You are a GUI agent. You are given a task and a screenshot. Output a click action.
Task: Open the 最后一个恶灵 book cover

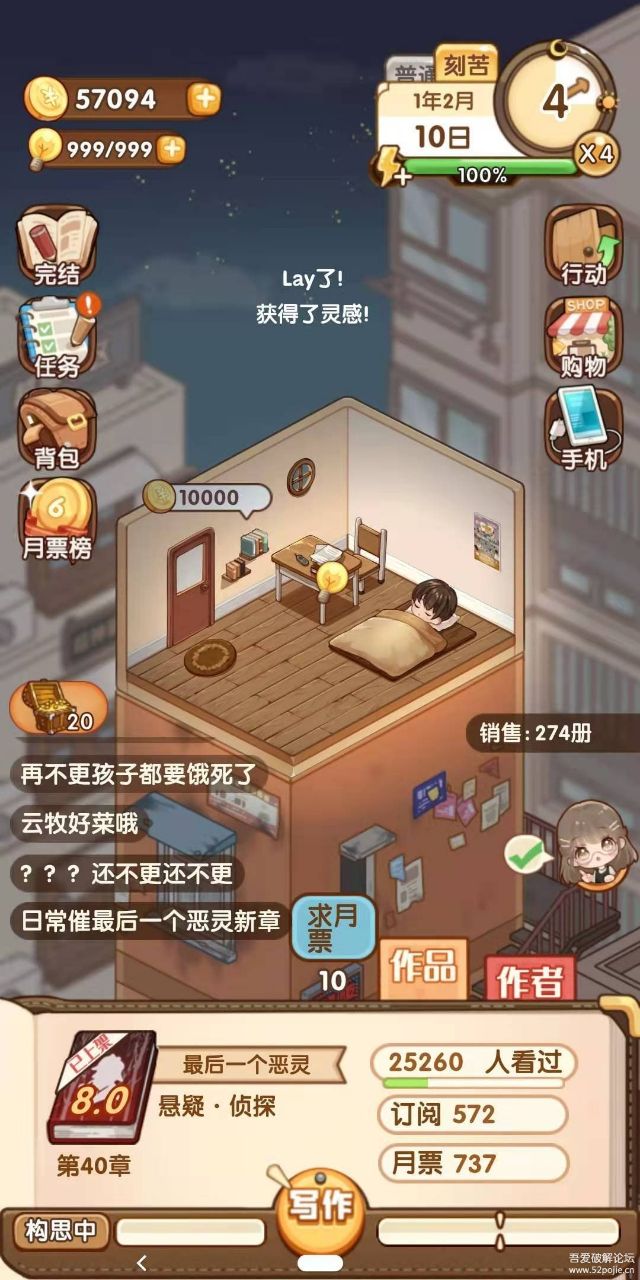click(x=101, y=1086)
